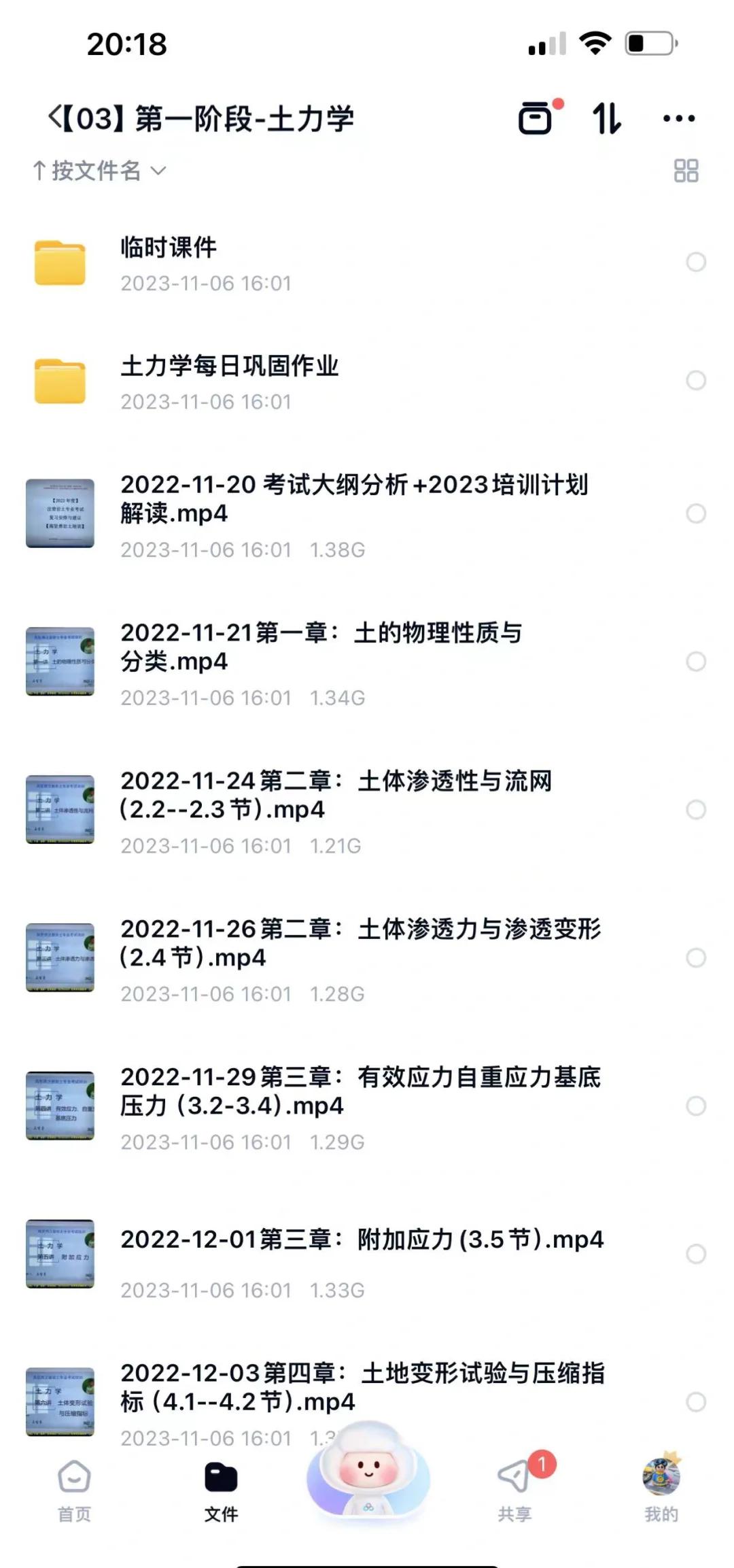The image size is (734, 1568).
Task: Open the sort order arrows icon
Action: pyautogui.click(x=606, y=118)
